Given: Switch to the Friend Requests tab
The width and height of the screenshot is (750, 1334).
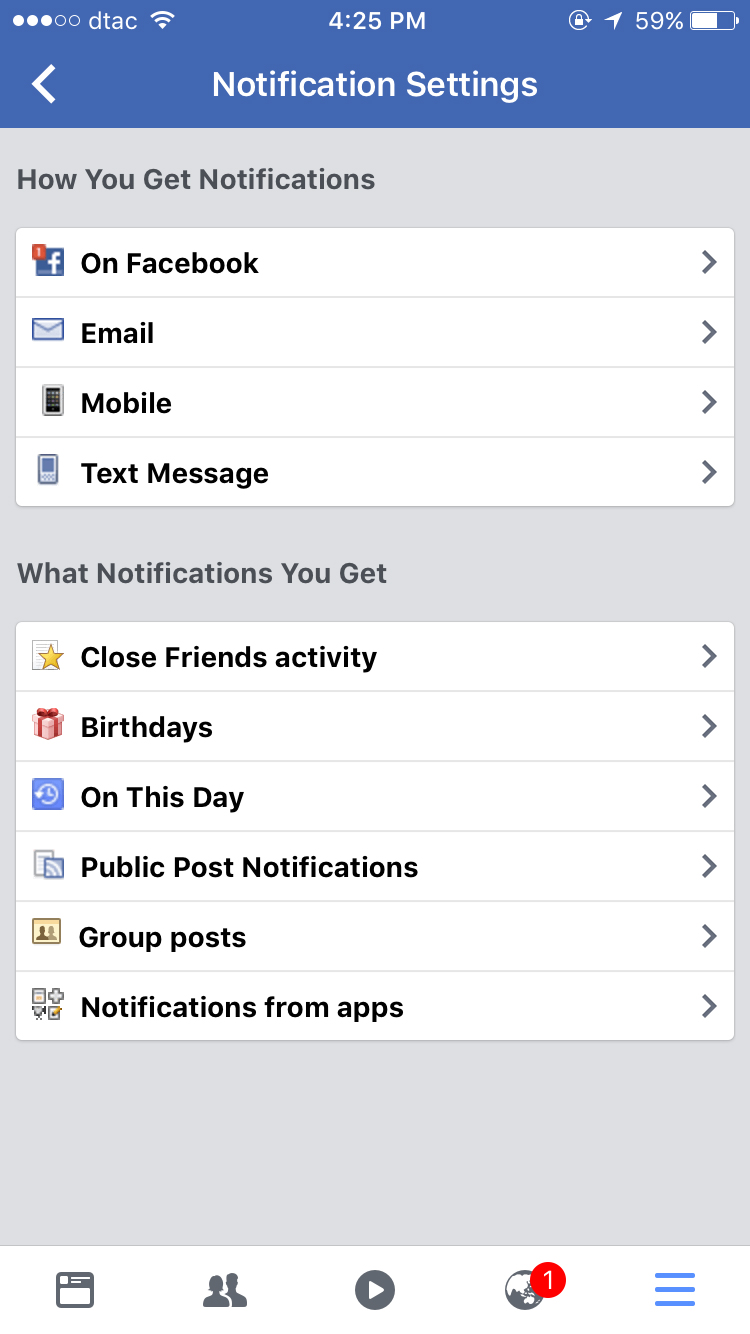Looking at the screenshot, I should point(225,1290).
